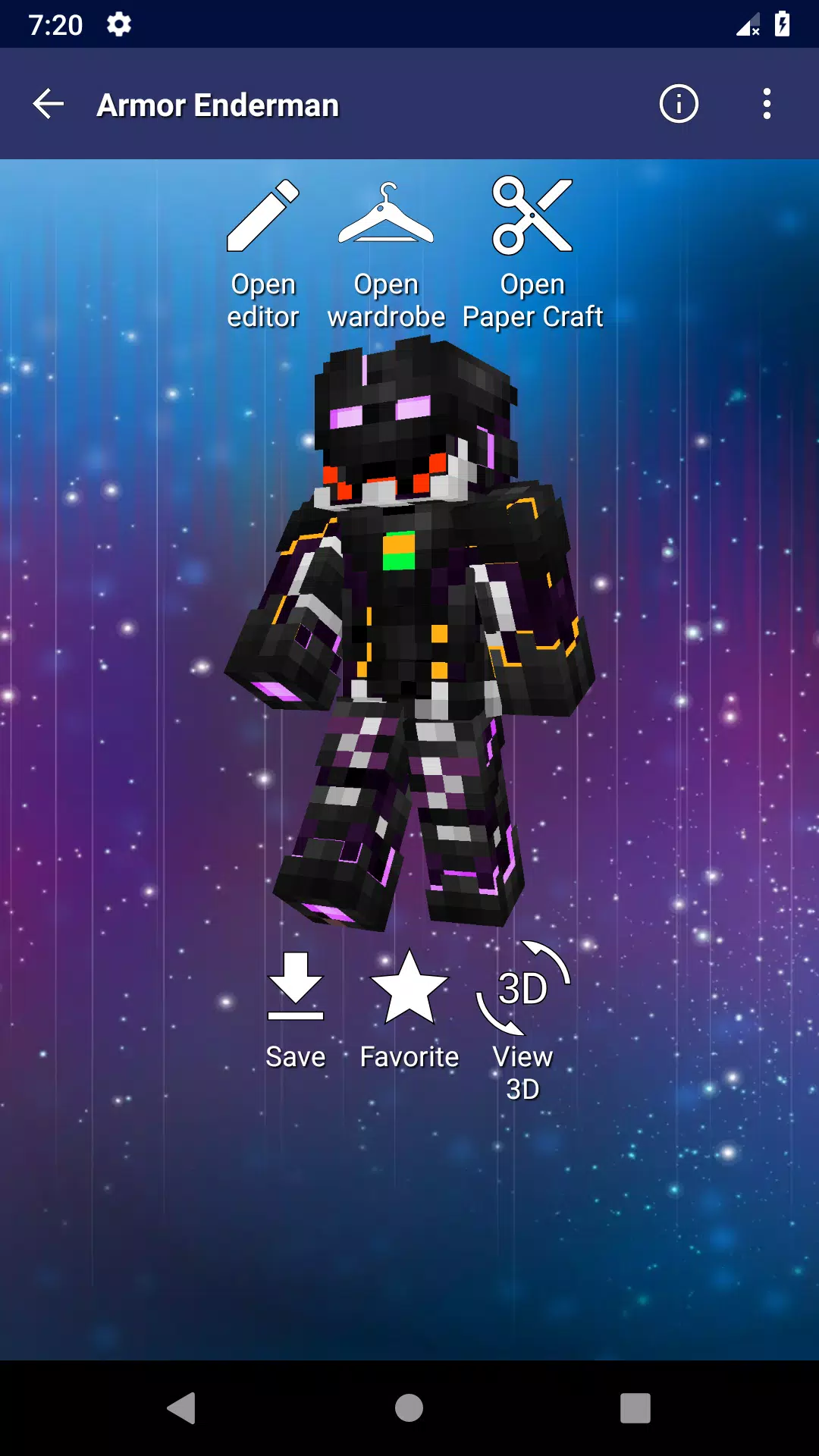Go back using the toolbar arrow
Screen dimensions: 819x1456
48,104
